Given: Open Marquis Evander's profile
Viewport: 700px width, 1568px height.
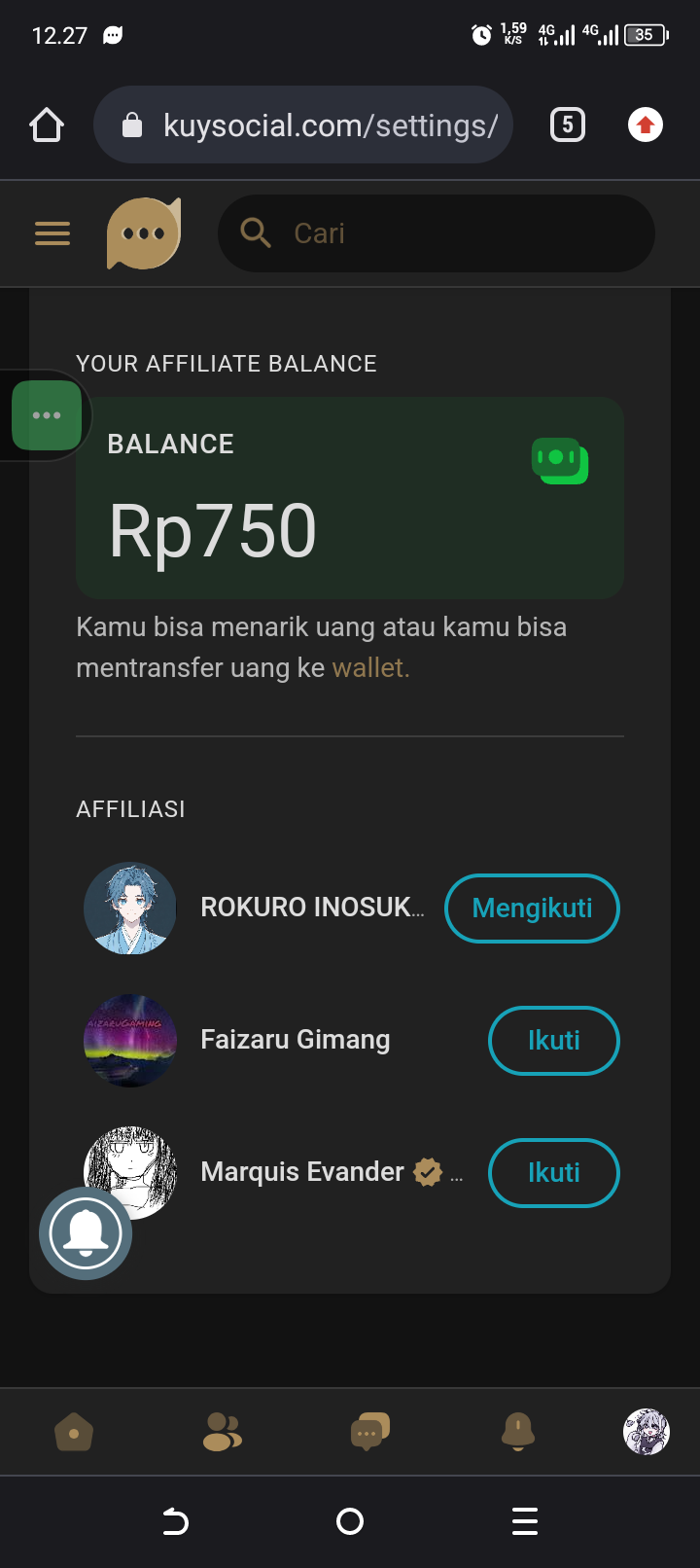Looking at the screenshot, I should click(301, 1172).
